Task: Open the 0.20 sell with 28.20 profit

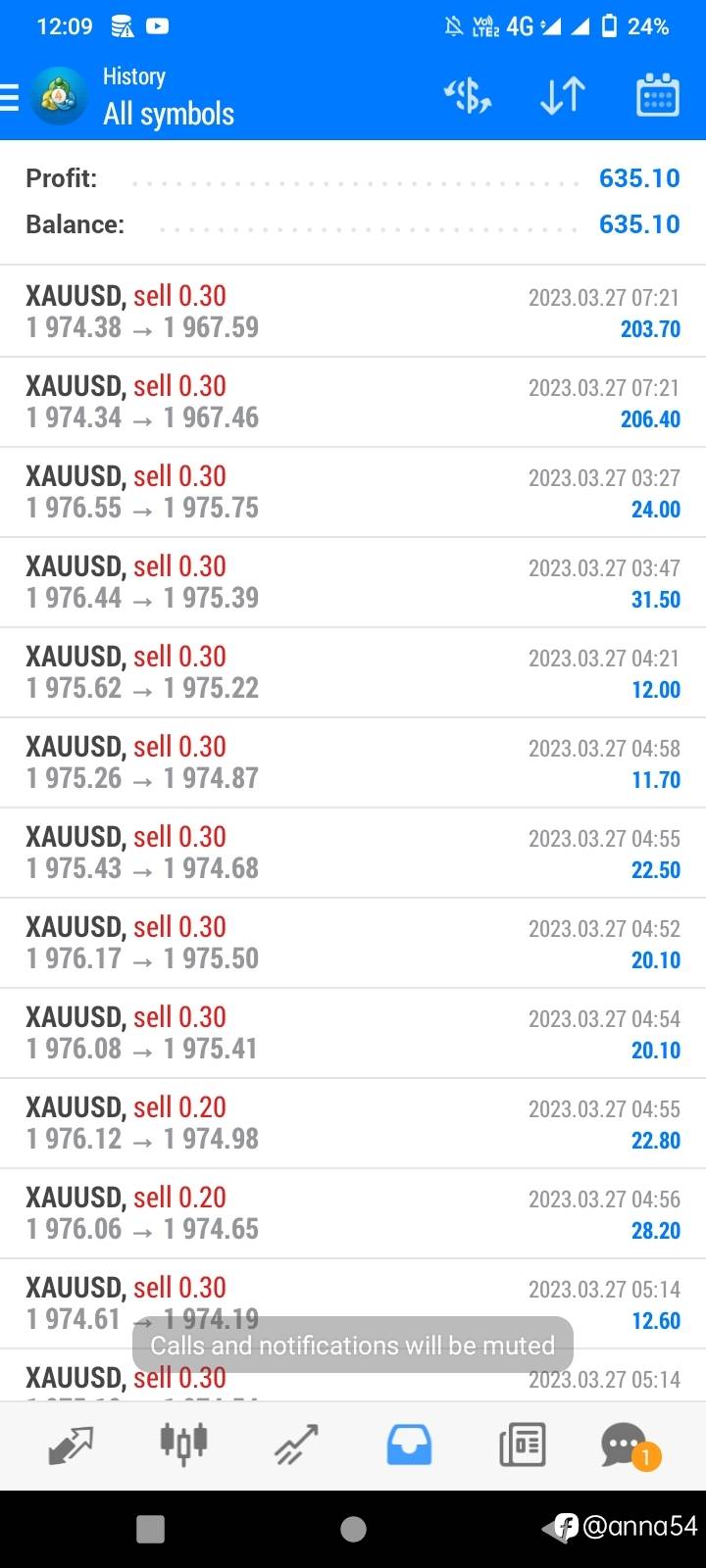Action: click(353, 1213)
